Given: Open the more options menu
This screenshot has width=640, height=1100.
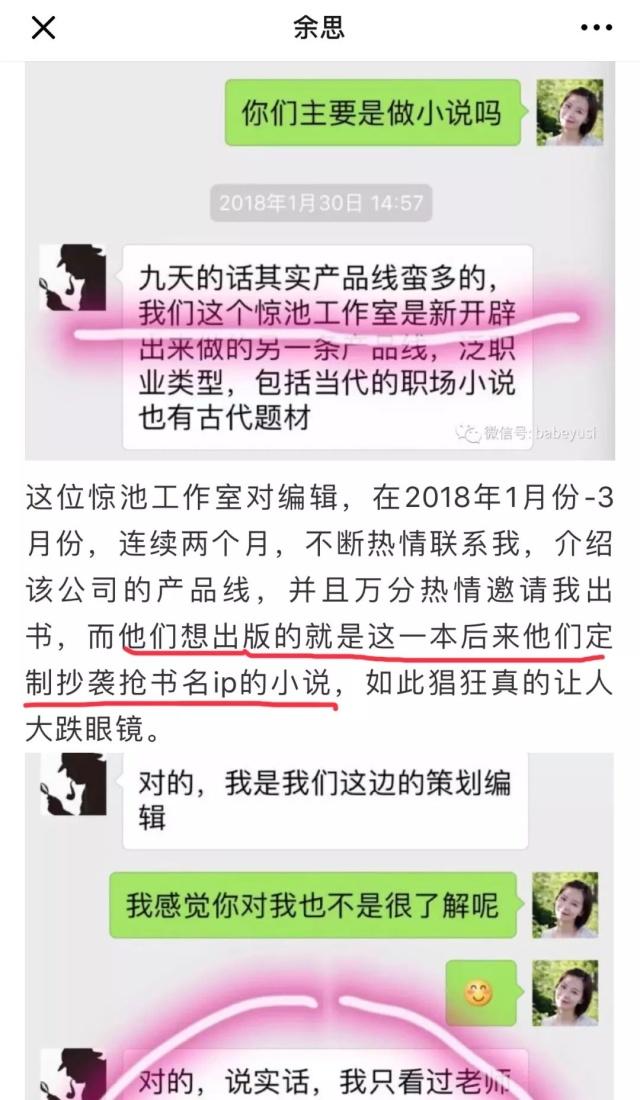Looking at the screenshot, I should tap(596, 28).
